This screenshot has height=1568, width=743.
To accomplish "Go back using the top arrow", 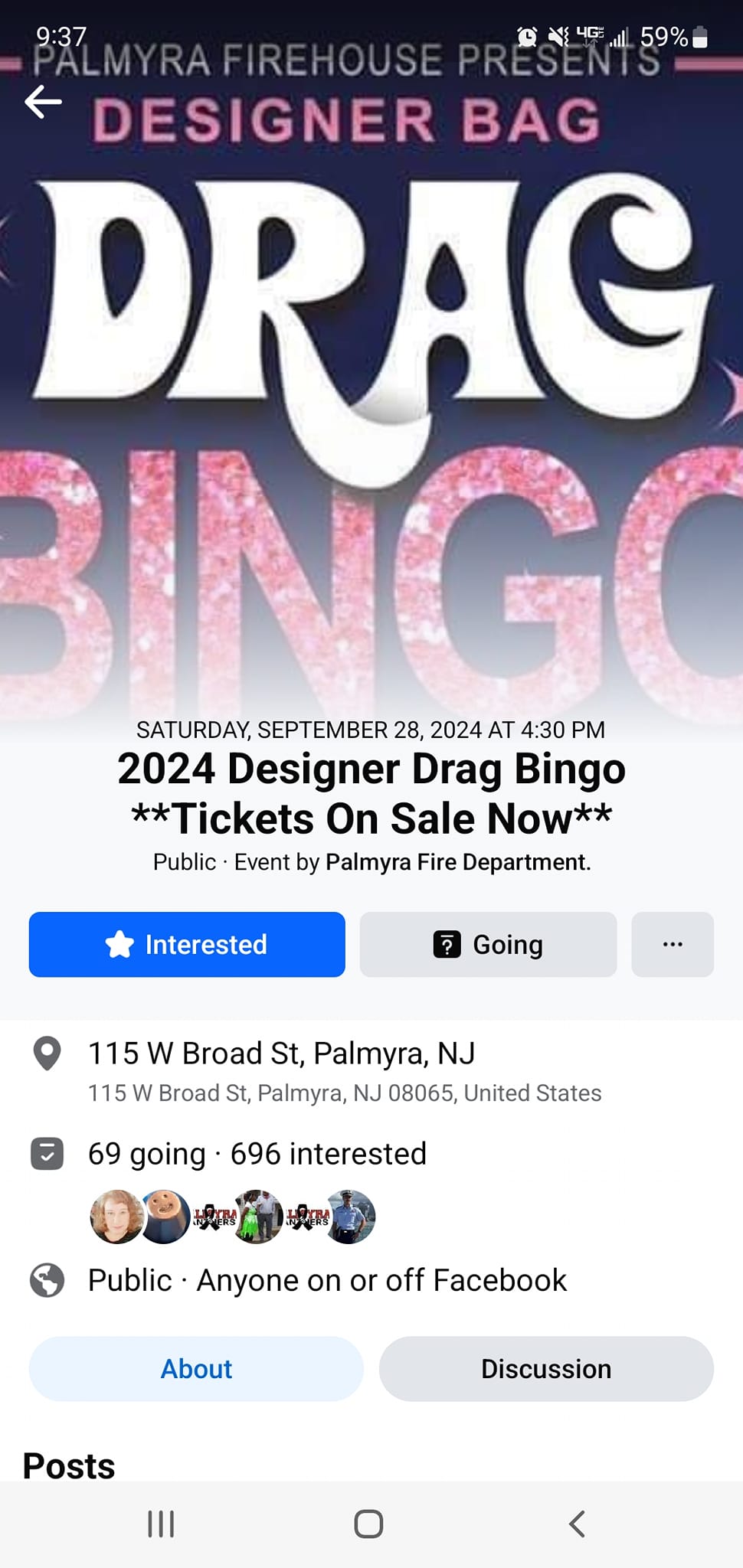I will click(x=44, y=101).
